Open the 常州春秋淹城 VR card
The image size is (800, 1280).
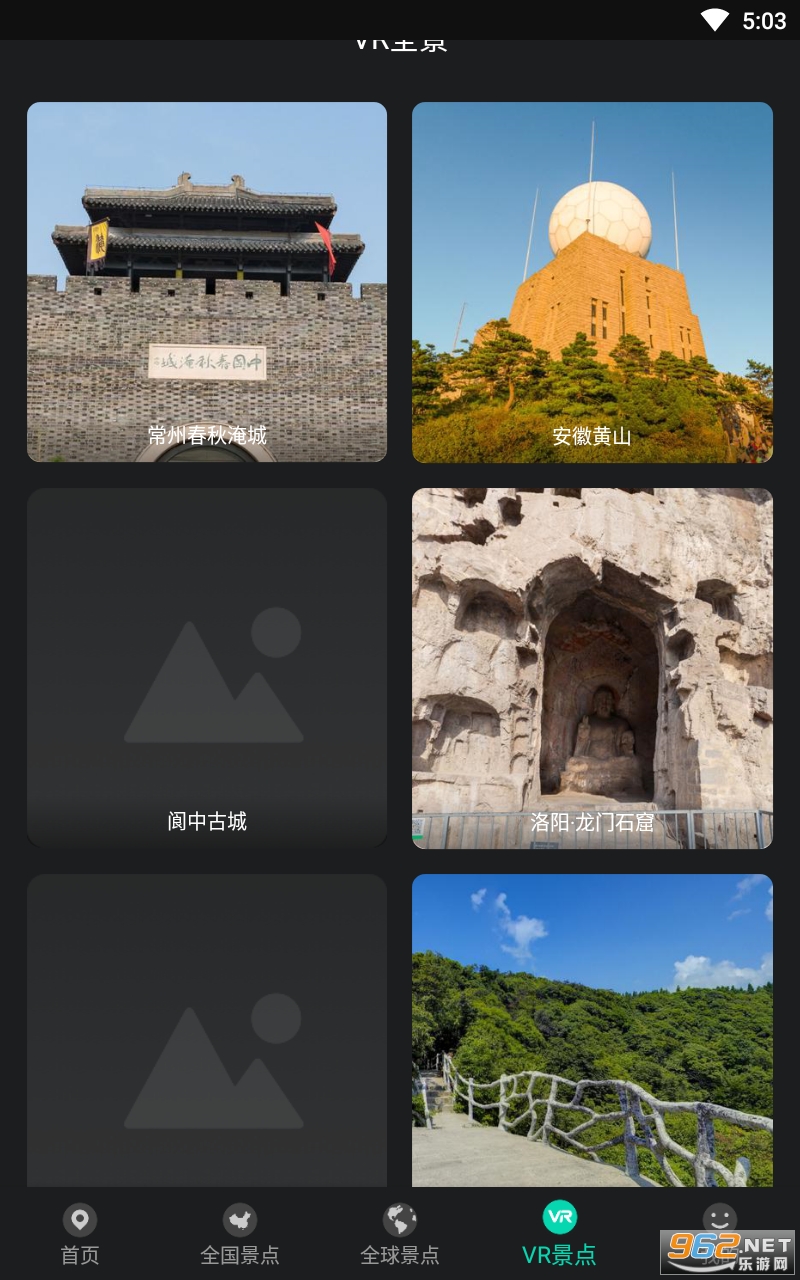pyautogui.click(x=207, y=282)
